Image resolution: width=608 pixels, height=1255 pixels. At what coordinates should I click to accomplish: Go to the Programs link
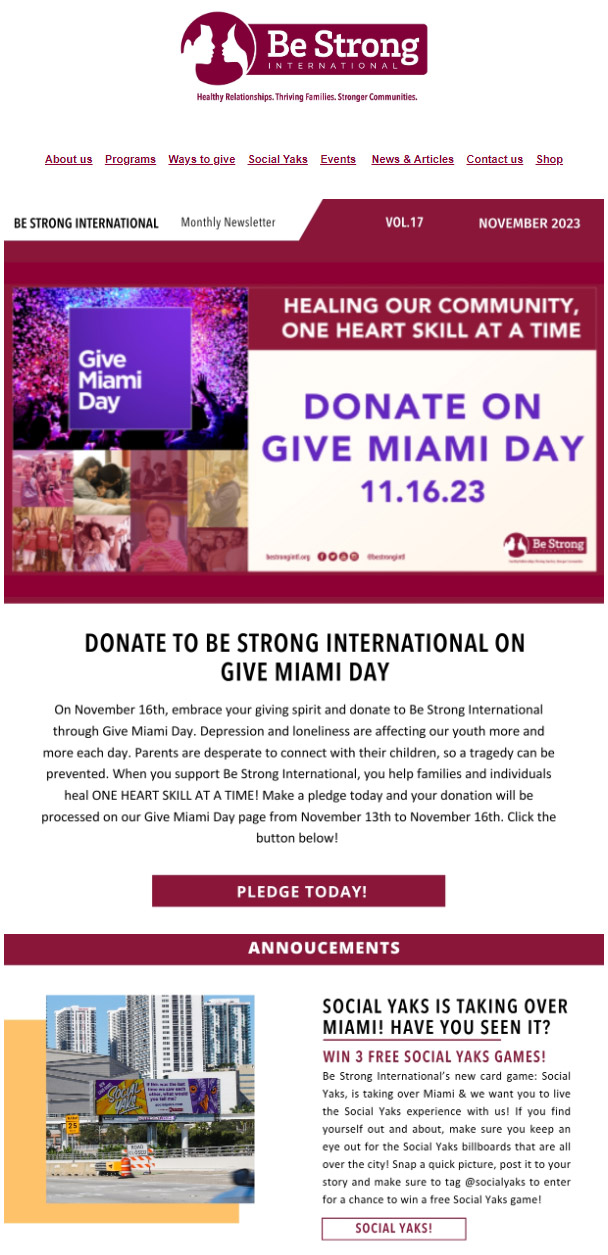(x=130, y=160)
